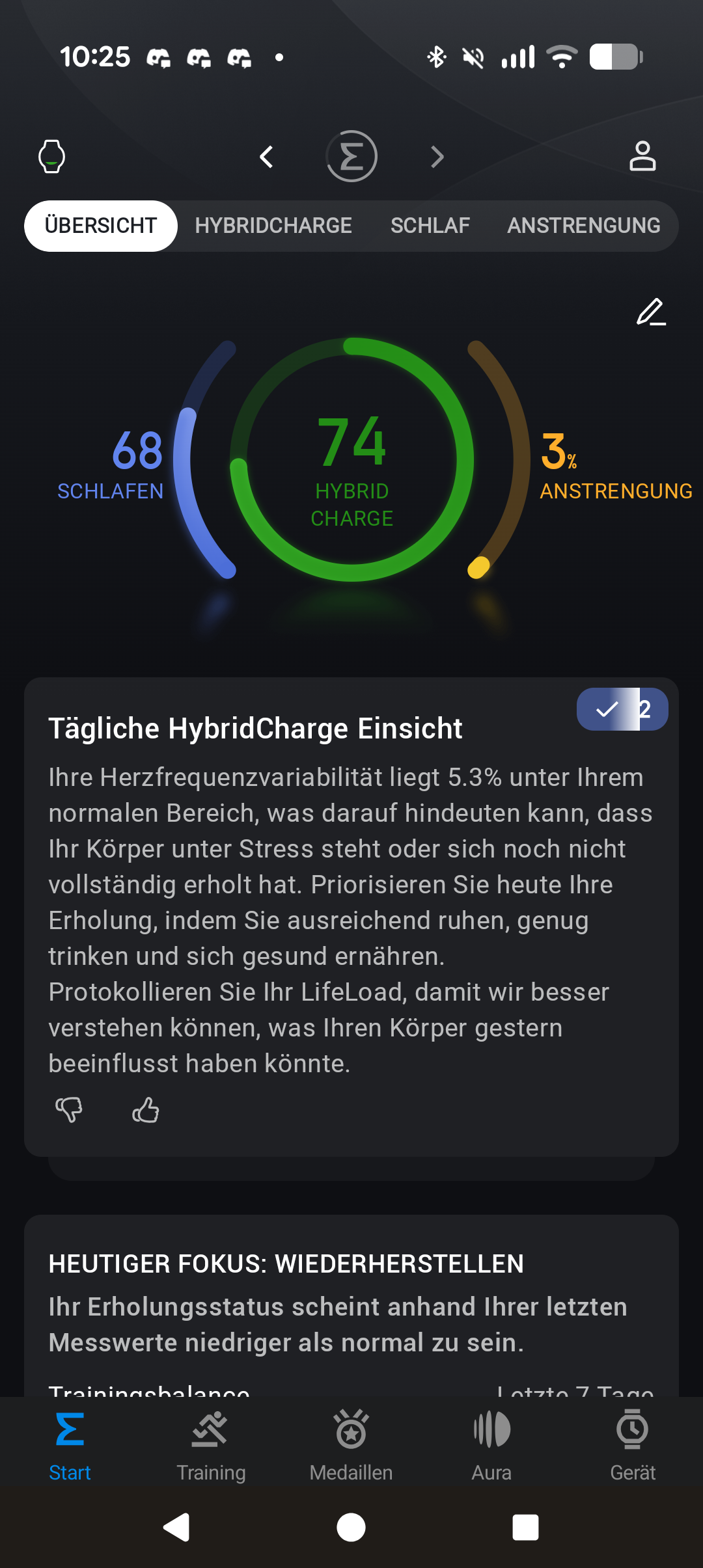
Task: Tap the checkmark badge showing 2
Action: [x=622, y=709]
